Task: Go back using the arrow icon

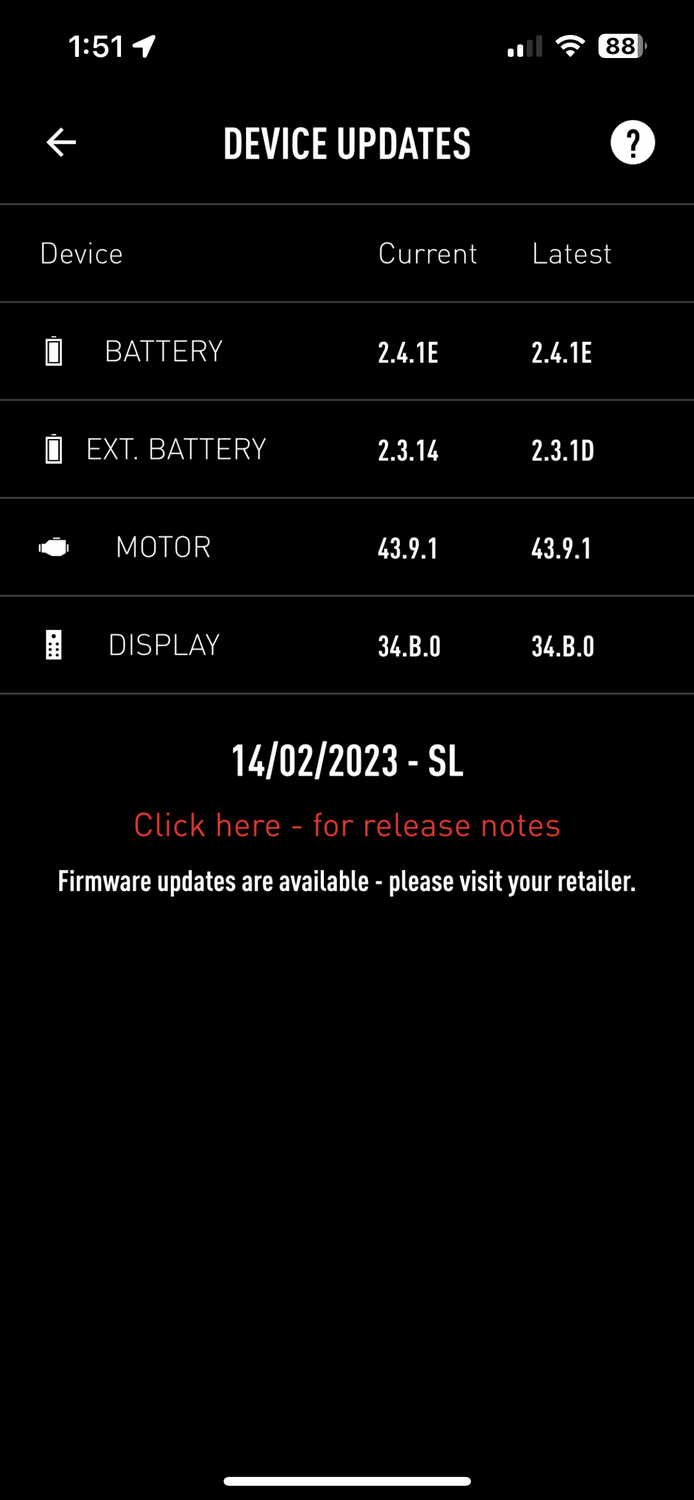Action: [x=61, y=143]
